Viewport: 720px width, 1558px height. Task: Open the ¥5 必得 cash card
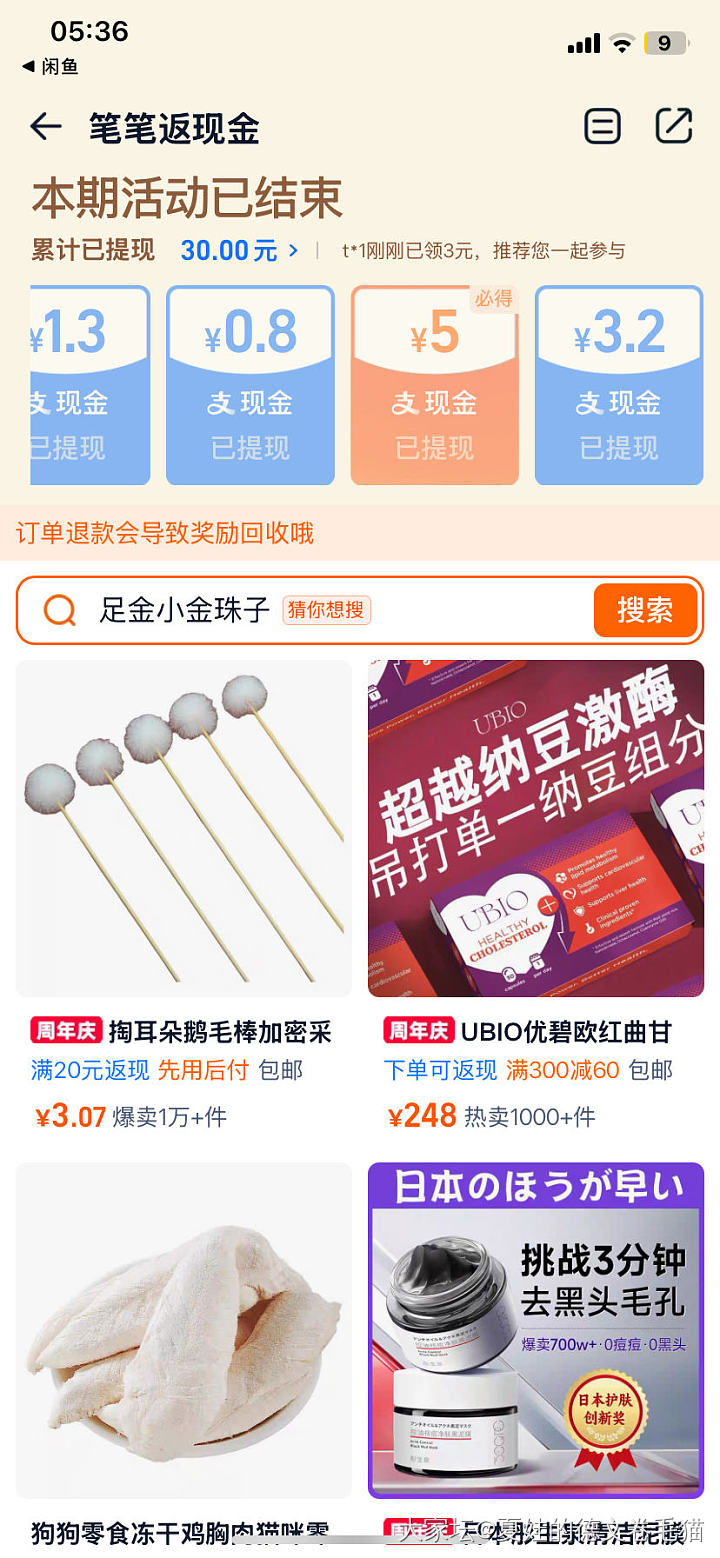[x=434, y=385]
